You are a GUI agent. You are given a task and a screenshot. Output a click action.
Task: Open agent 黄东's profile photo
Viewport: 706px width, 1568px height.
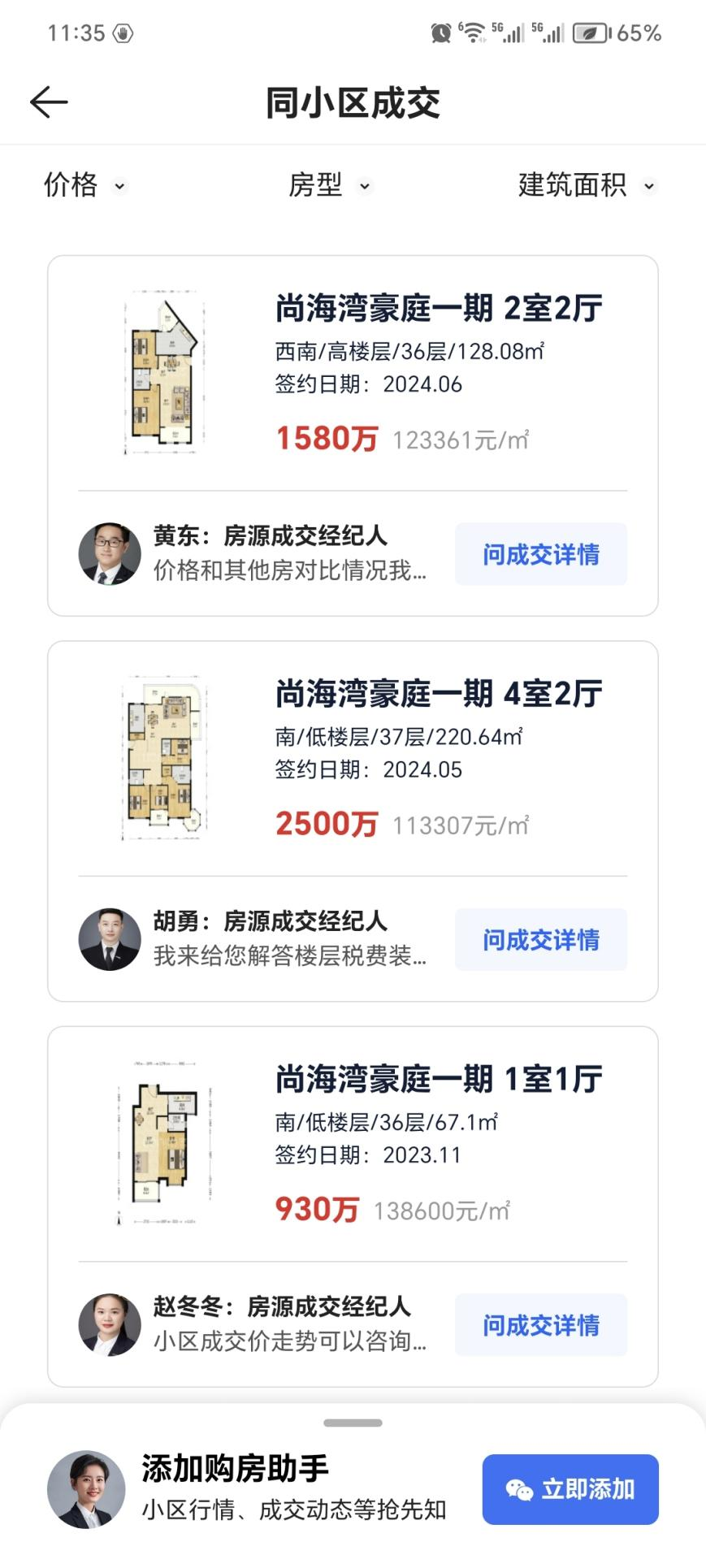(x=110, y=553)
